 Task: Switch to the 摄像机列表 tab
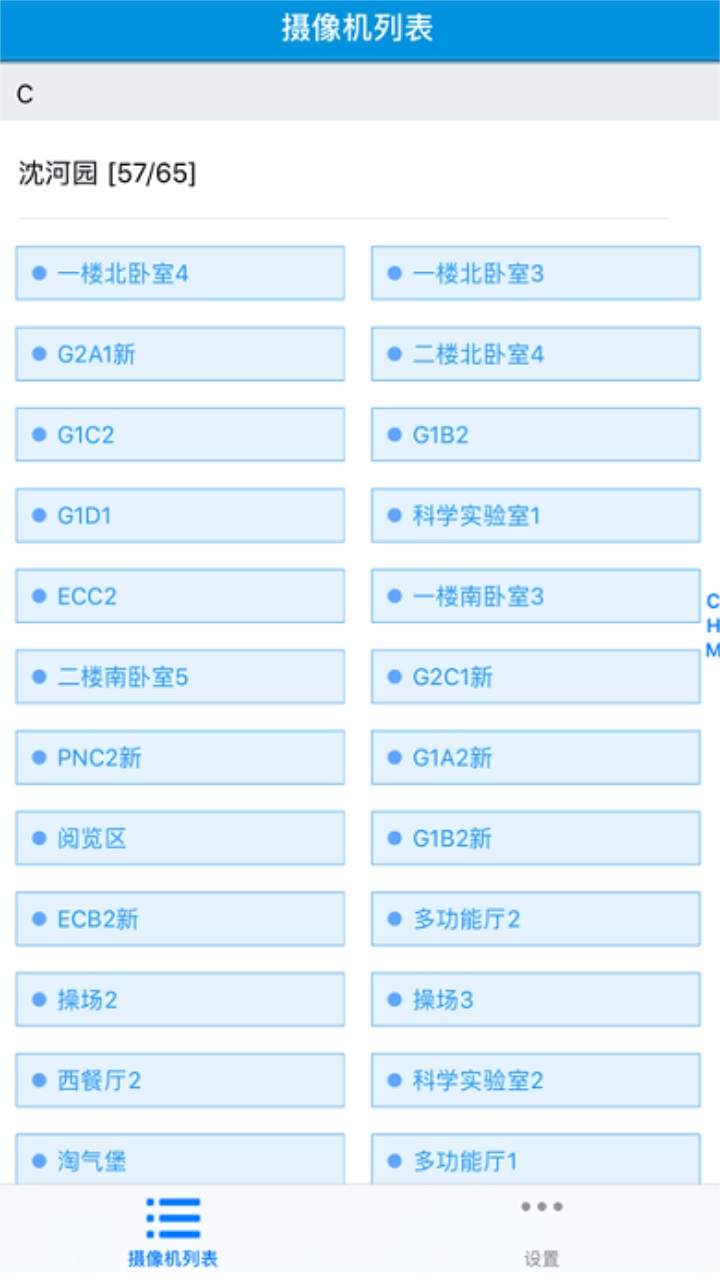click(173, 1231)
